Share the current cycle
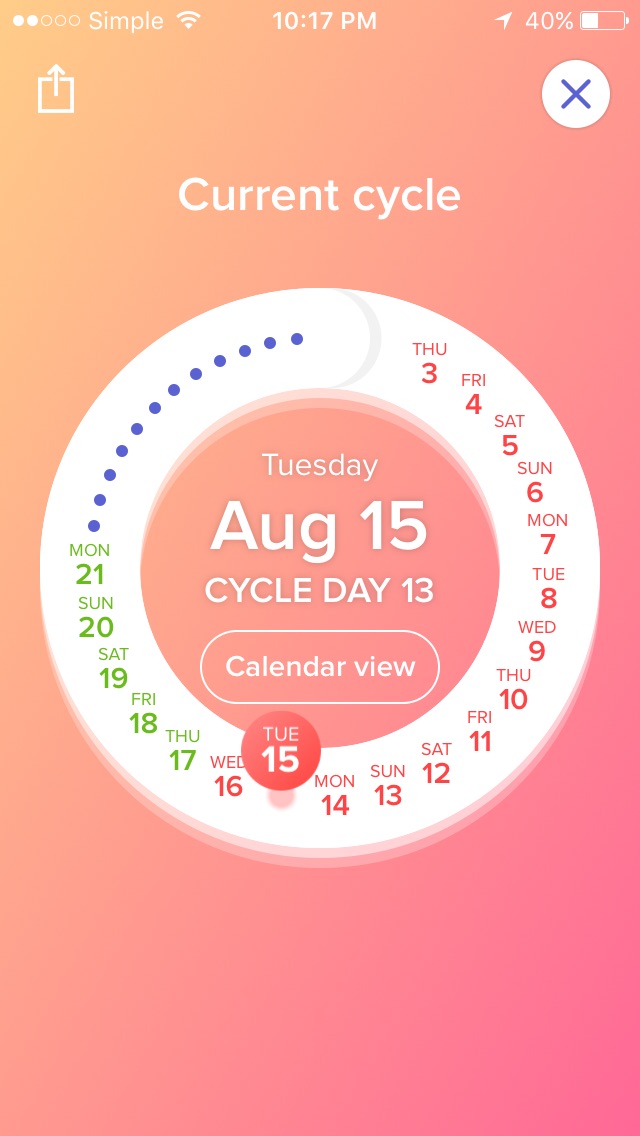The image size is (640, 1136). tap(56, 91)
